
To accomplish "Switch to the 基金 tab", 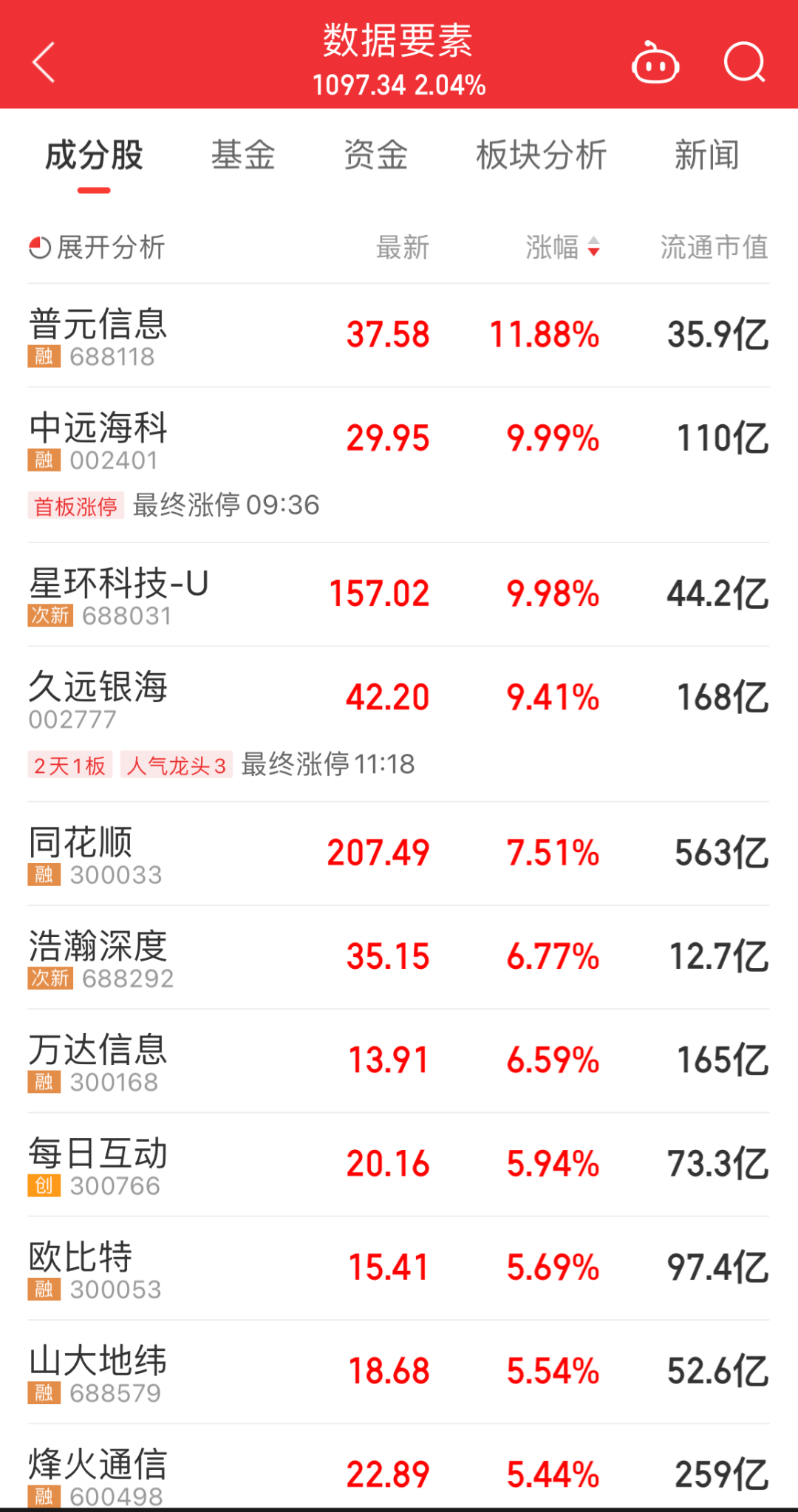I will point(243,155).
